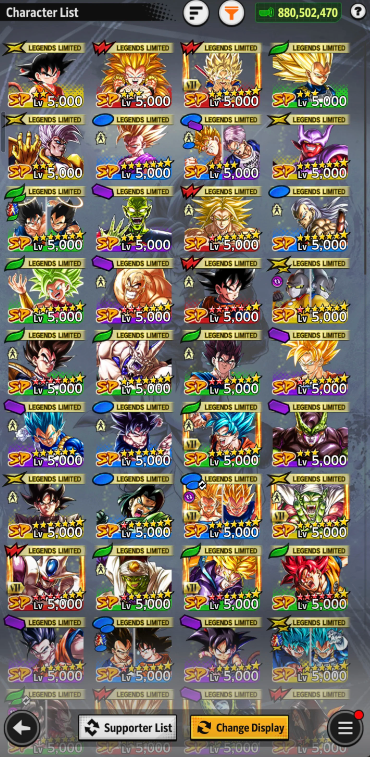Open the Supporter List
The image size is (370, 757).
[128, 728]
